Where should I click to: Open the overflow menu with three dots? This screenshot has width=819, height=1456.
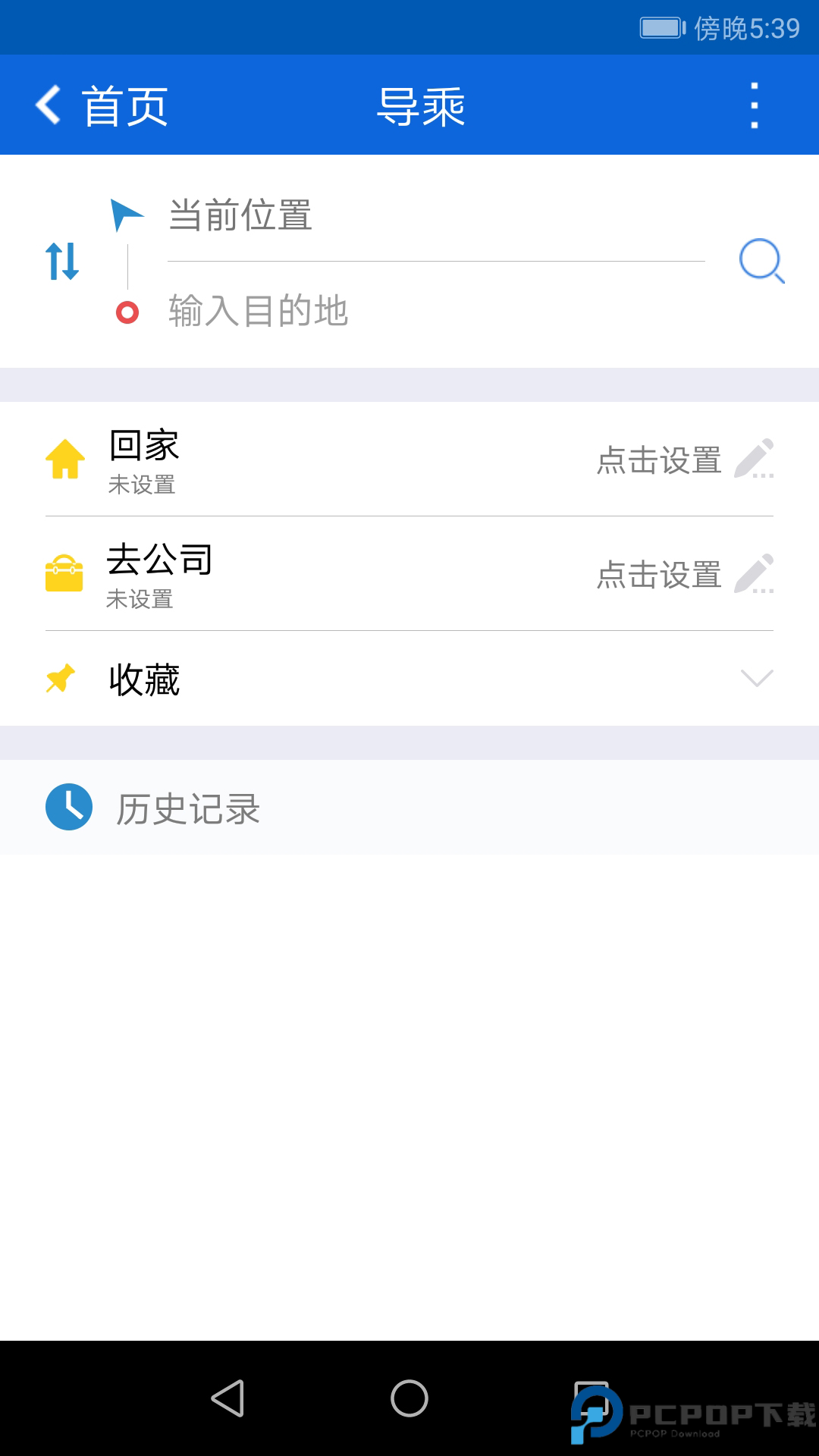(753, 106)
